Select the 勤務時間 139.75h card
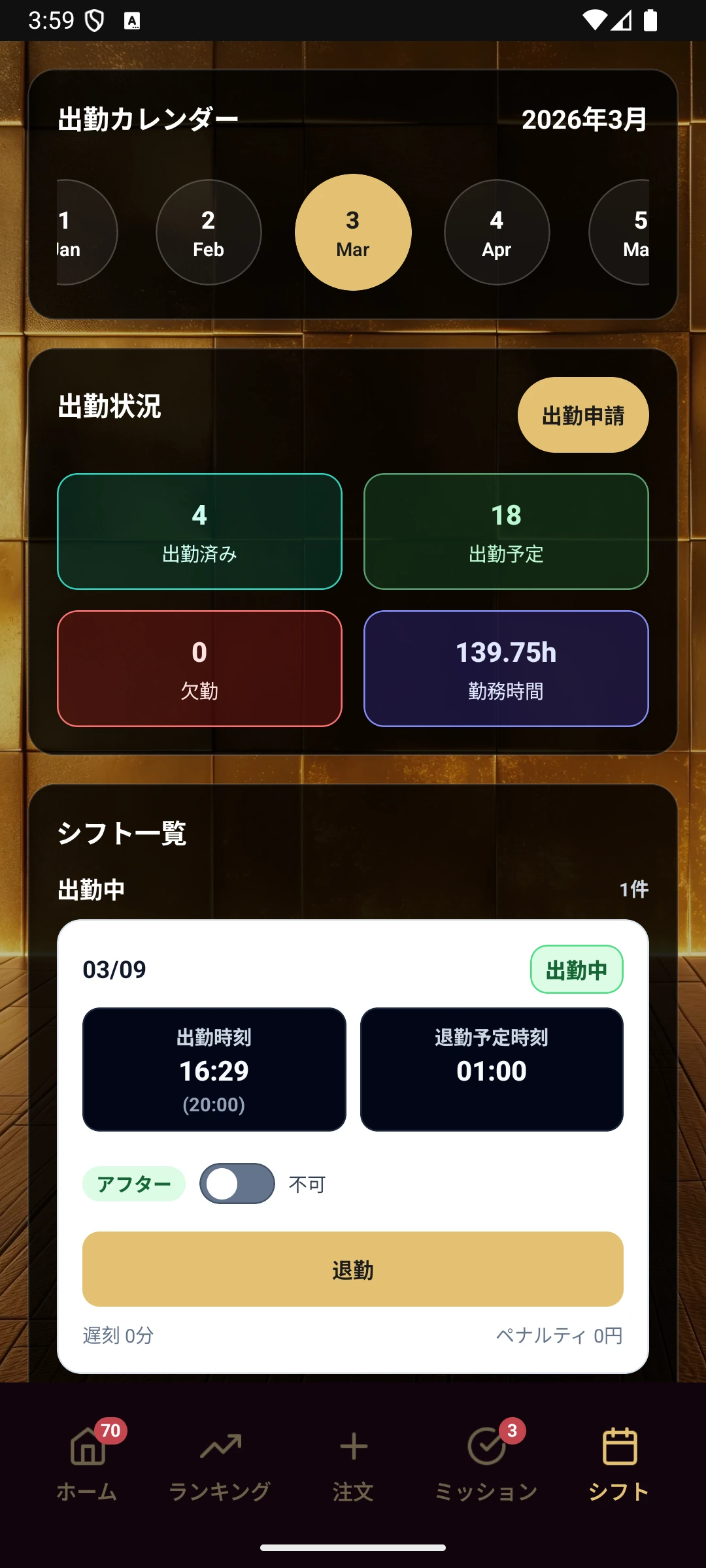This screenshot has height=1568, width=706. 506,667
